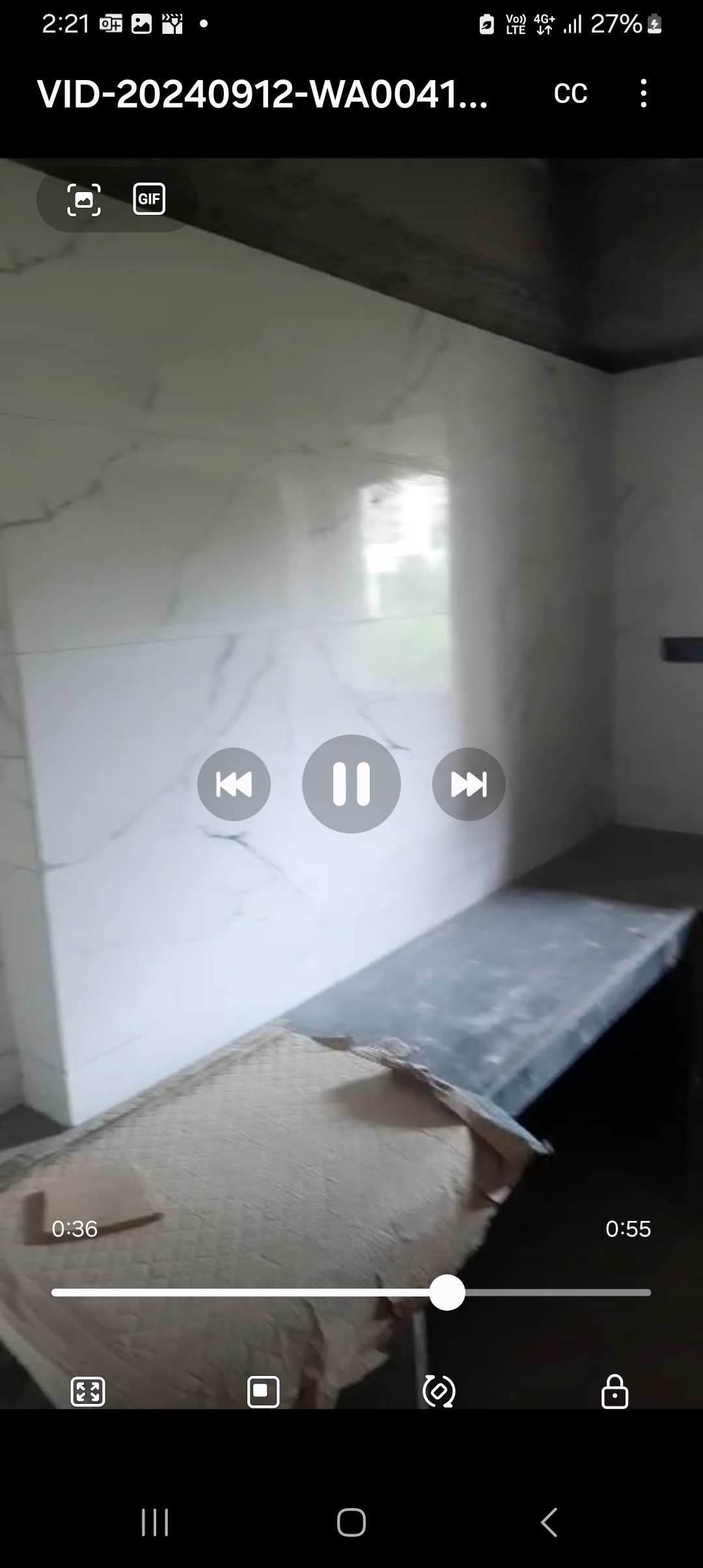Create a GIF from the video
Image resolution: width=703 pixels, height=1568 pixels.
tap(149, 199)
